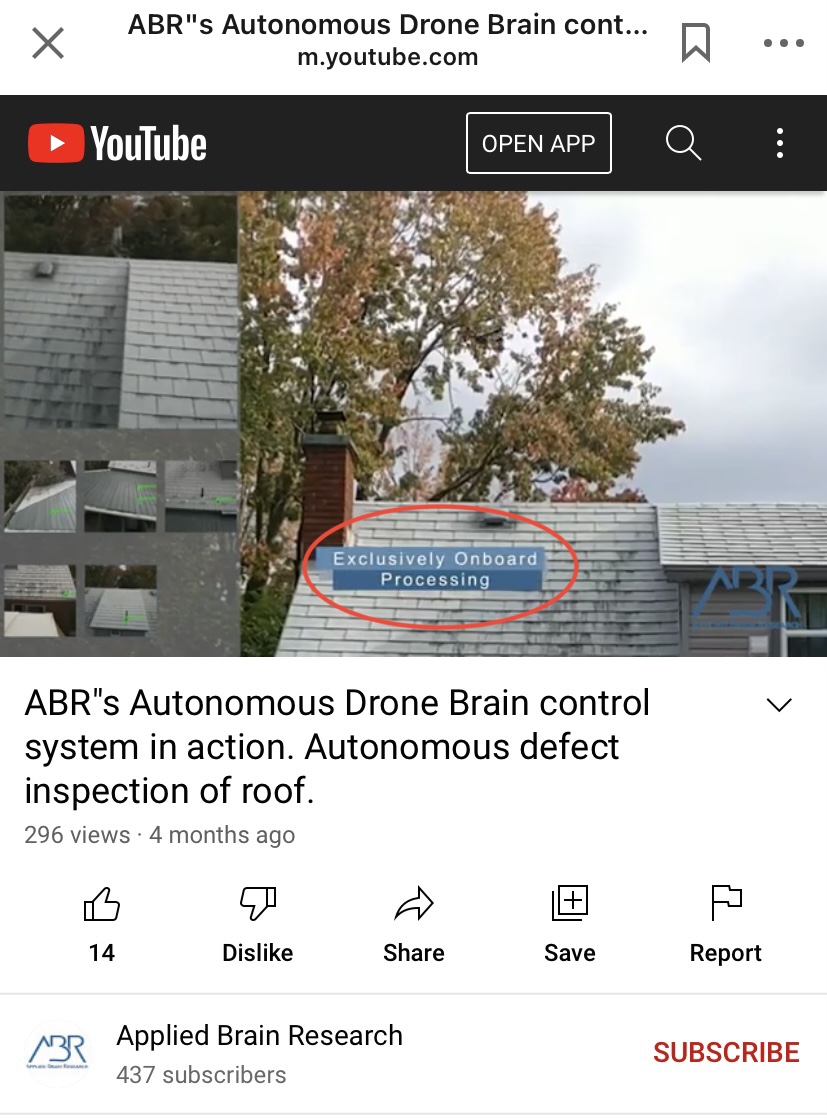Tap the OPEN APP button
This screenshot has width=827, height=1120.
[538, 143]
